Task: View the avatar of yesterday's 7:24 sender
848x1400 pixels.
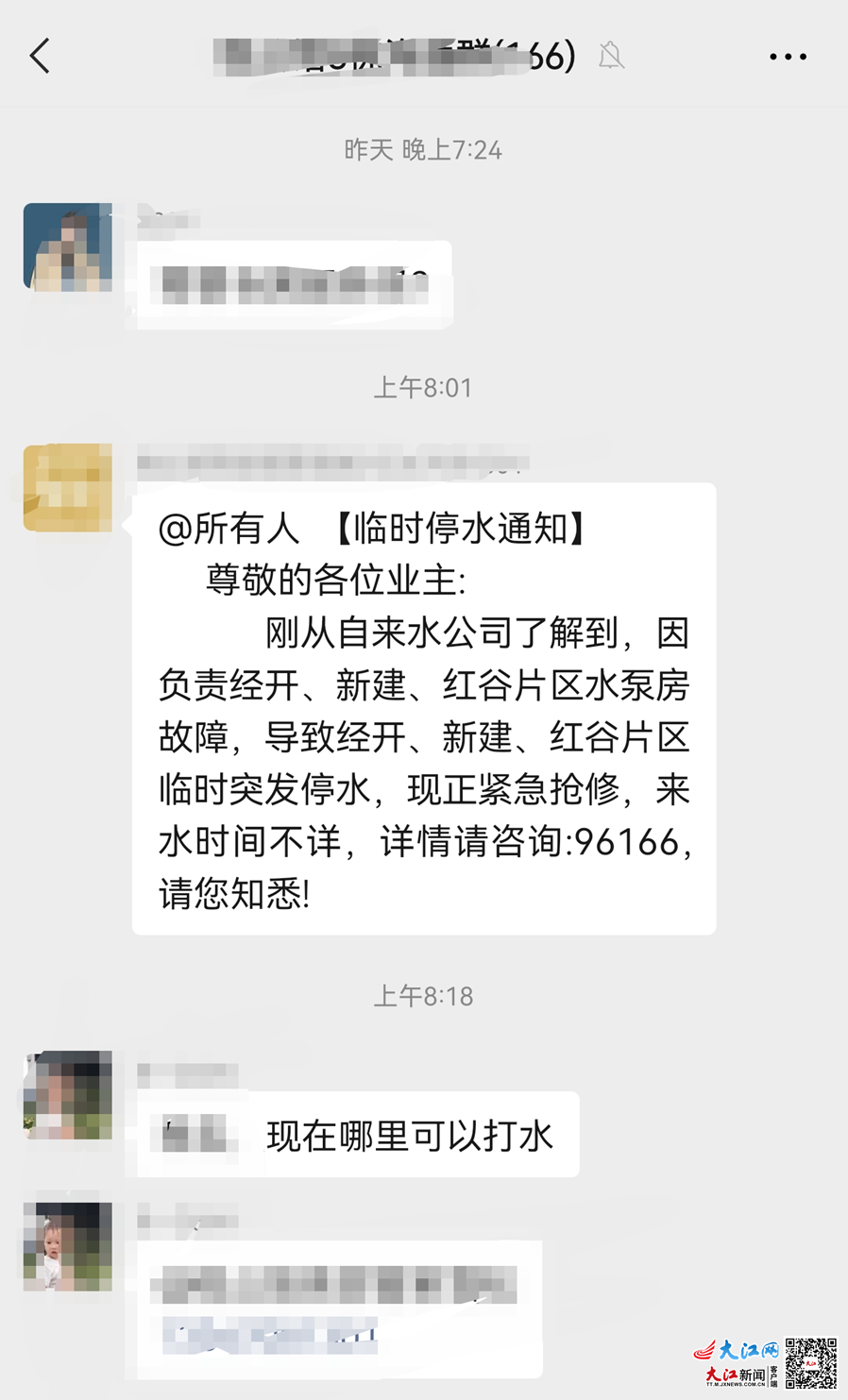Action: point(68,246)
